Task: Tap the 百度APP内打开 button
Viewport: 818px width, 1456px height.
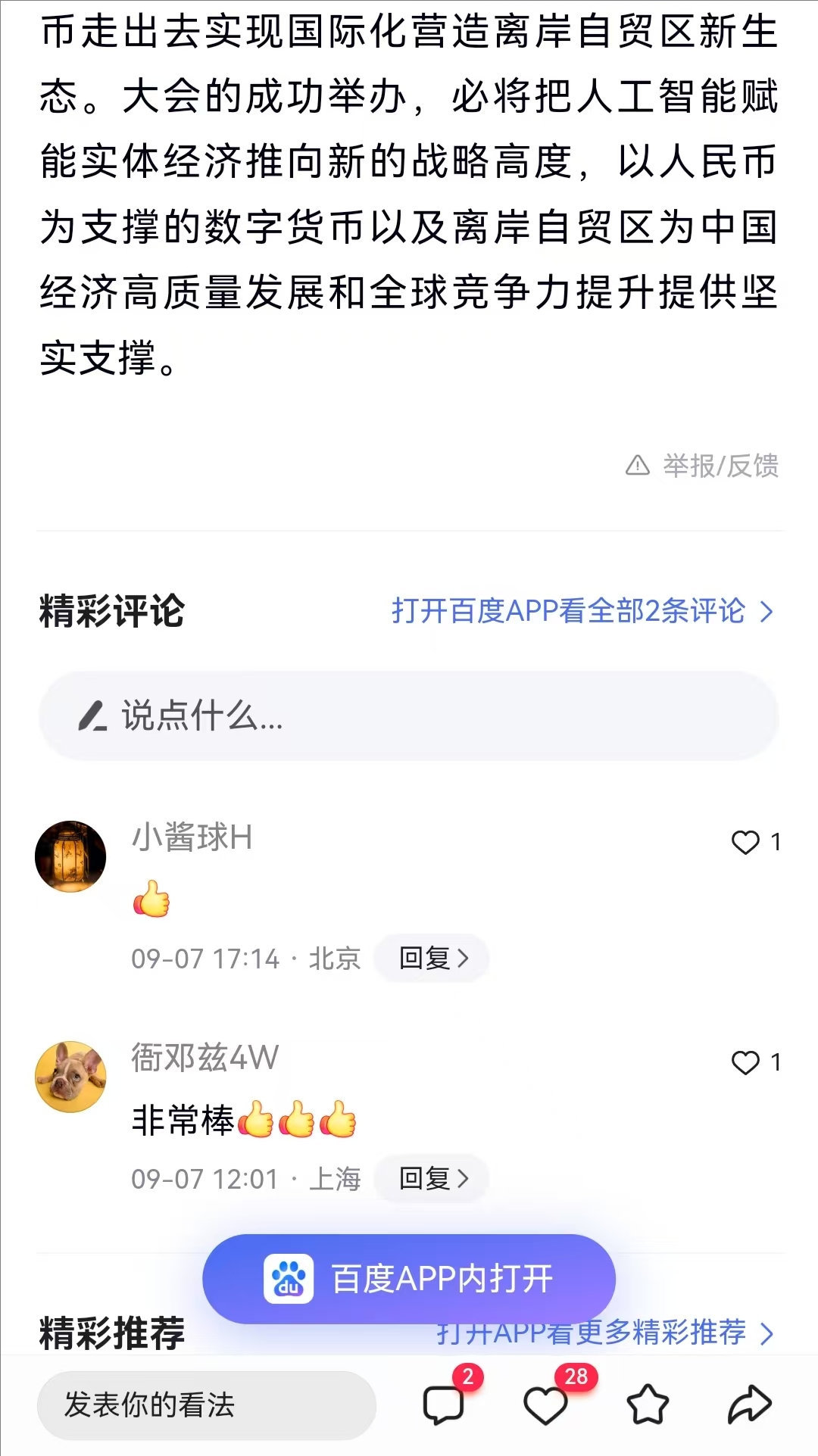Action: [x=409, y=1279]
